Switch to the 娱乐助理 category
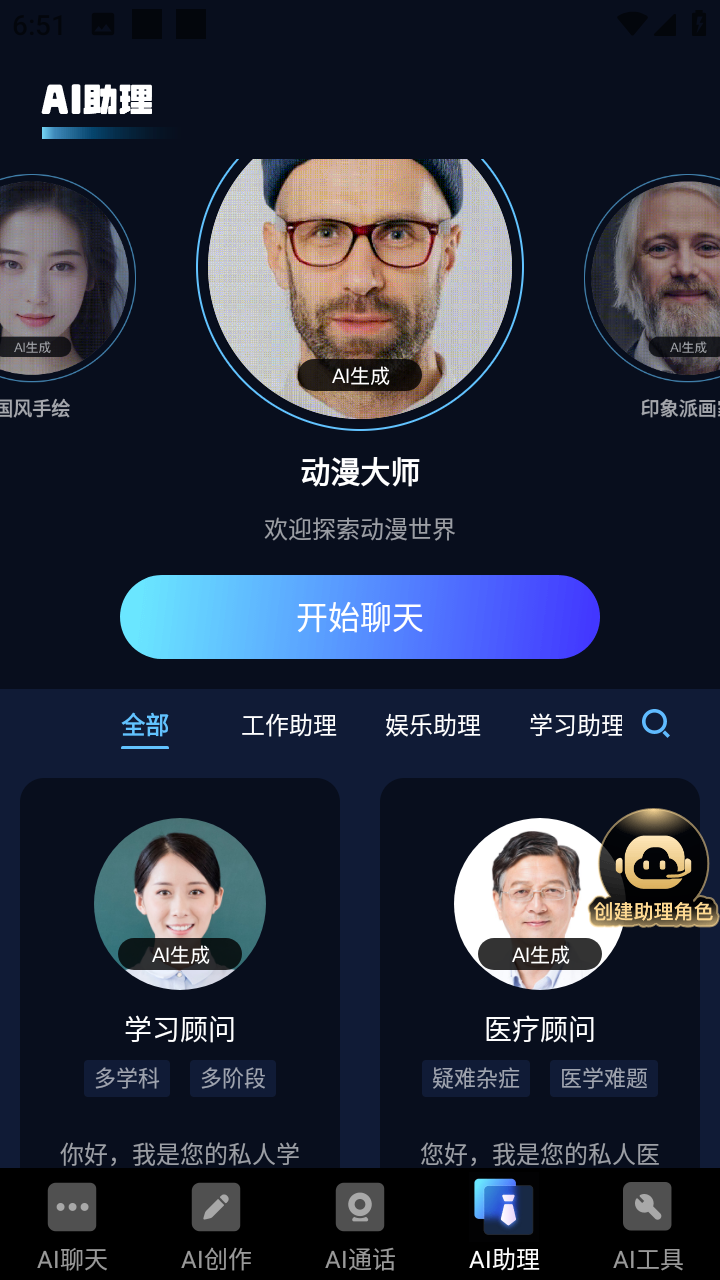Image resolution: width=720 pixels, height=1280 pixels. (433, 725)
